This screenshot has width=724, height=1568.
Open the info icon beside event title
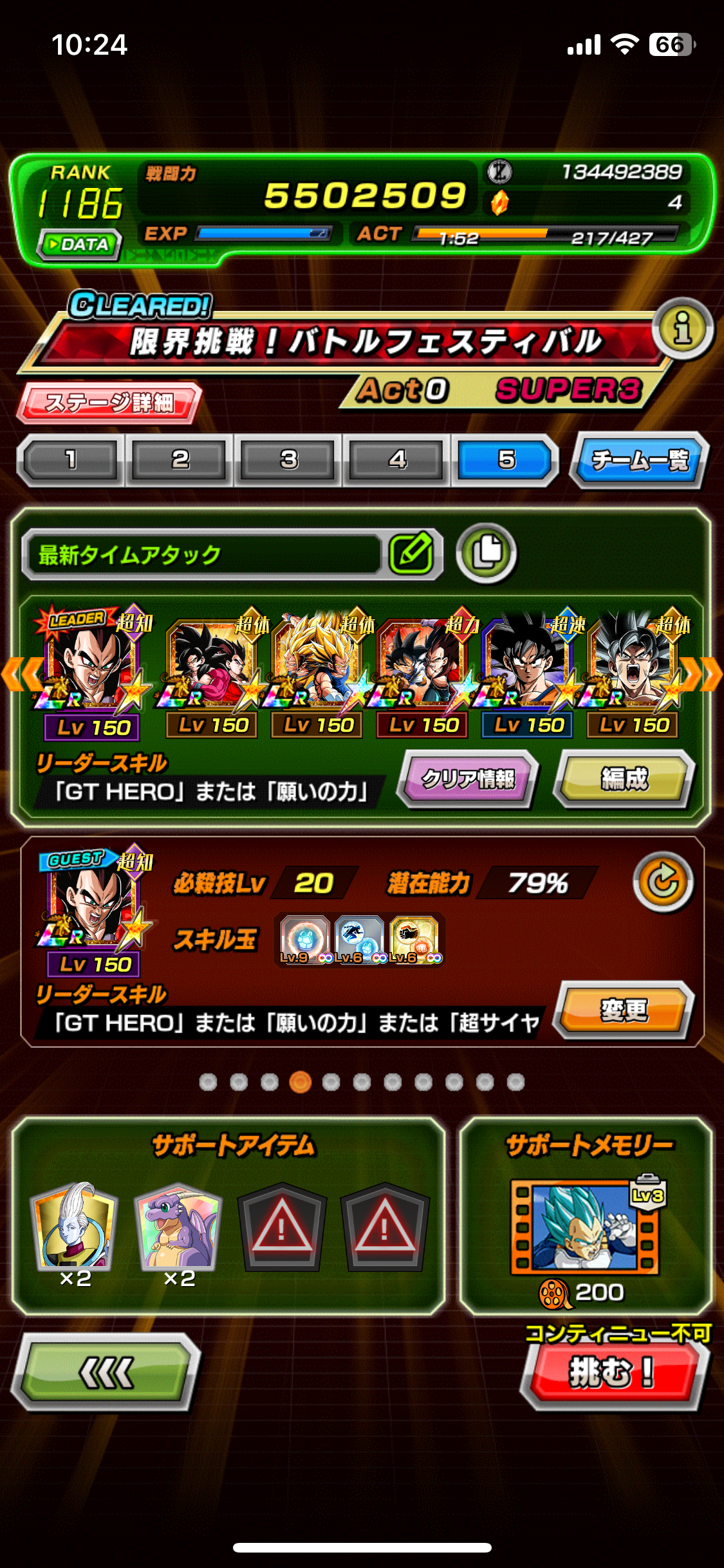pos(682,328)
